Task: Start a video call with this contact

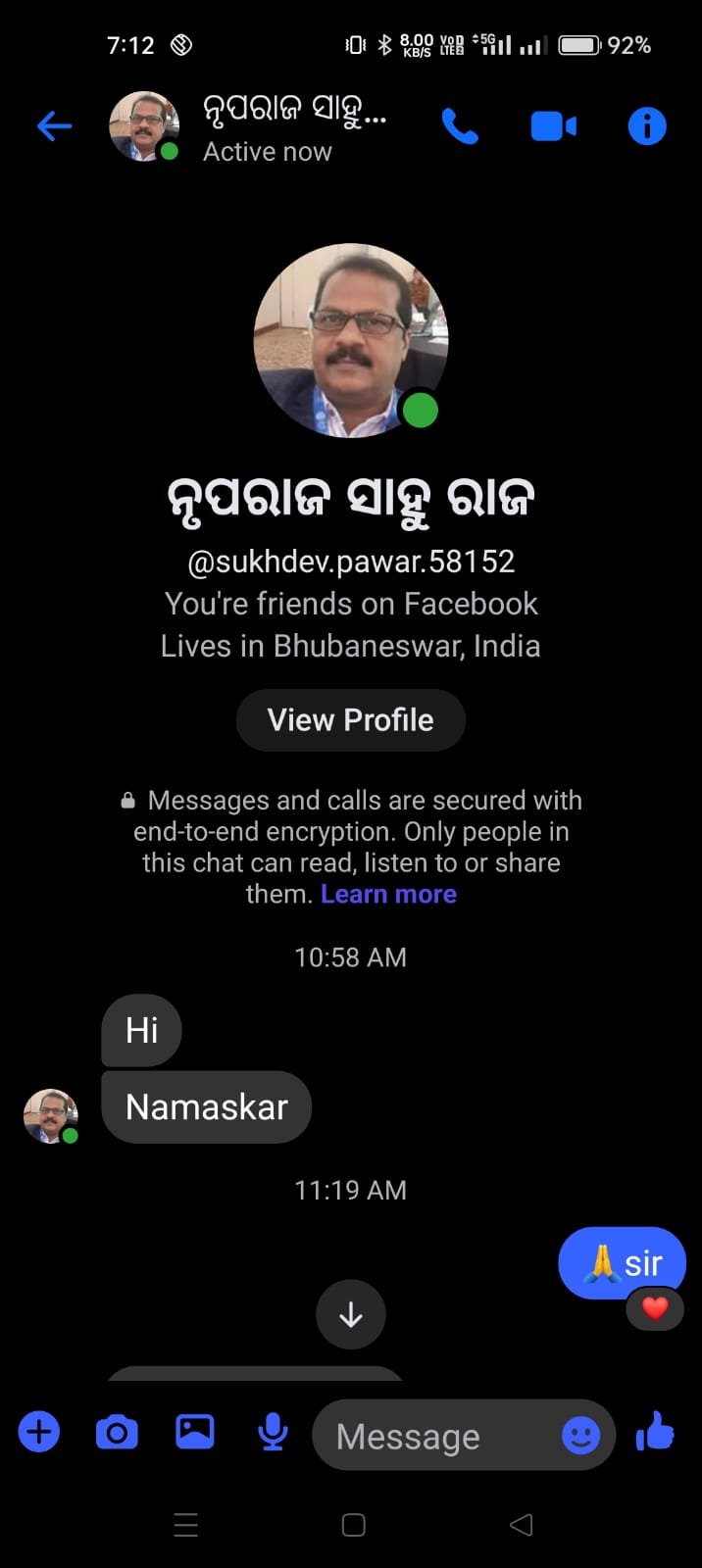Action: (x=553, y=126)
